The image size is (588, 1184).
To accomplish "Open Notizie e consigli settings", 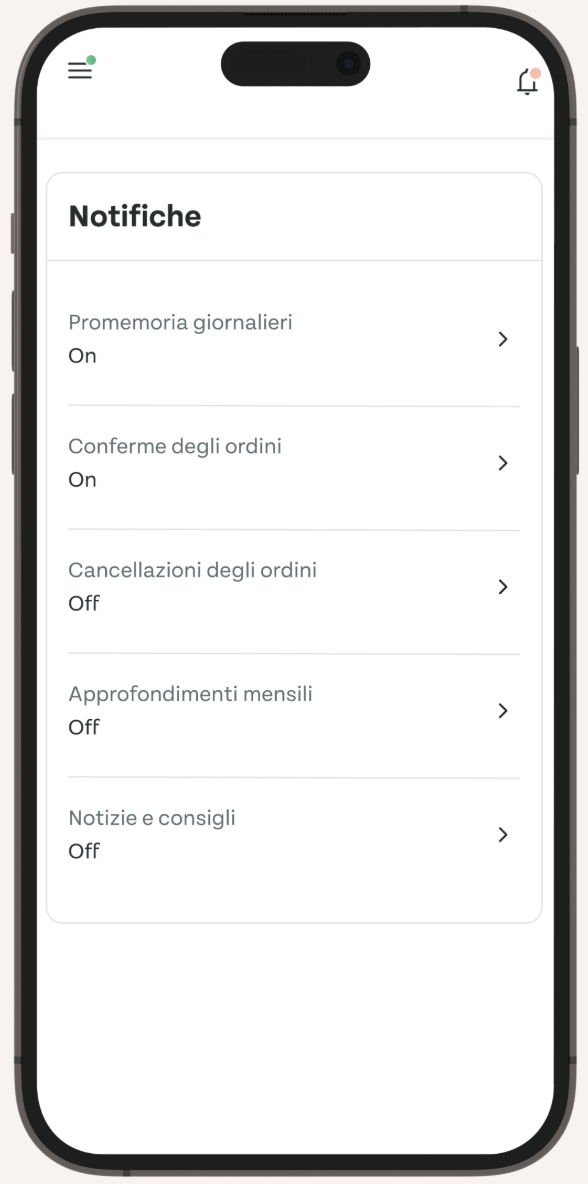I will (294, 834).
